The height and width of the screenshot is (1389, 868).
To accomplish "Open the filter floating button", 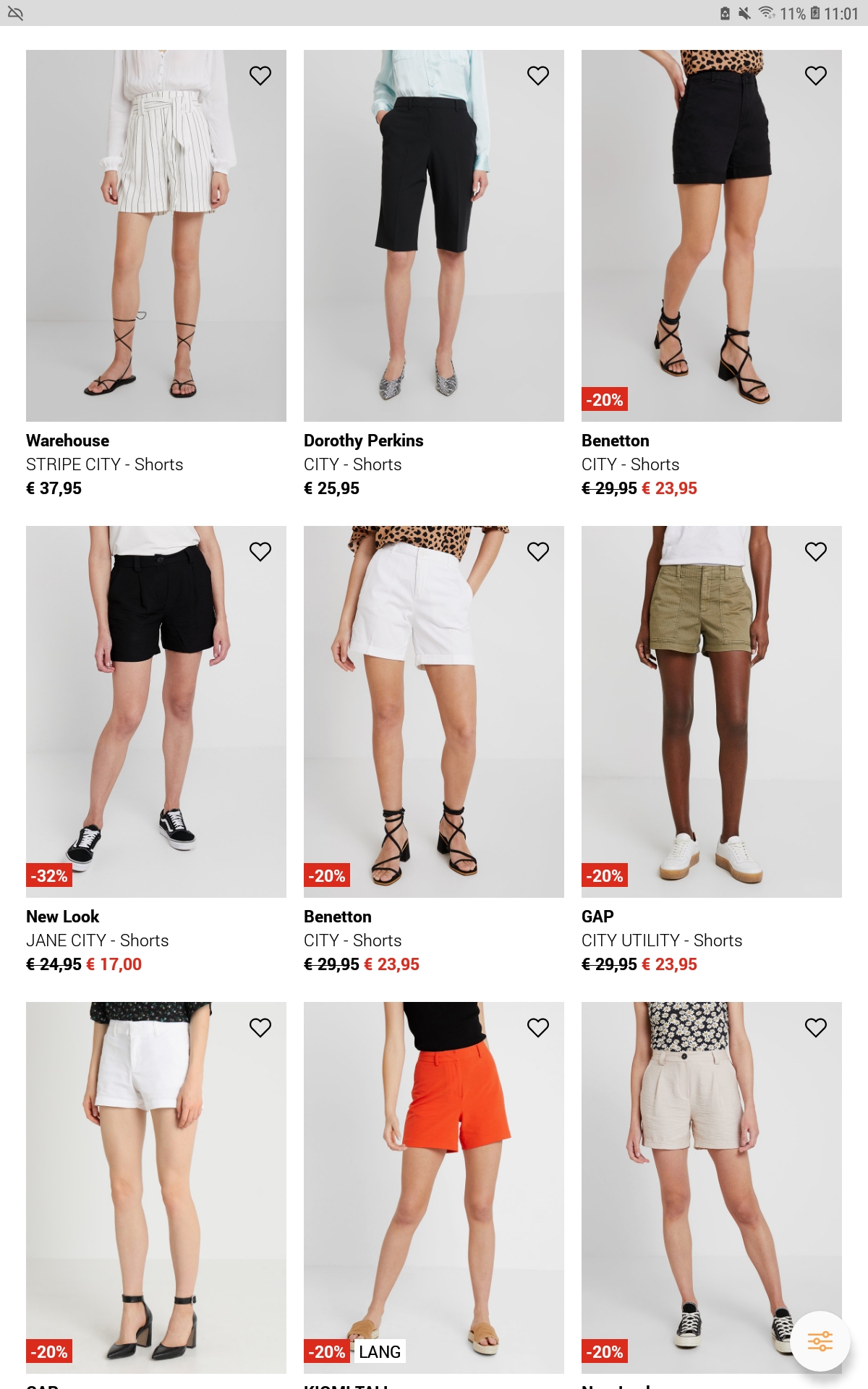I will (820, 1341).
